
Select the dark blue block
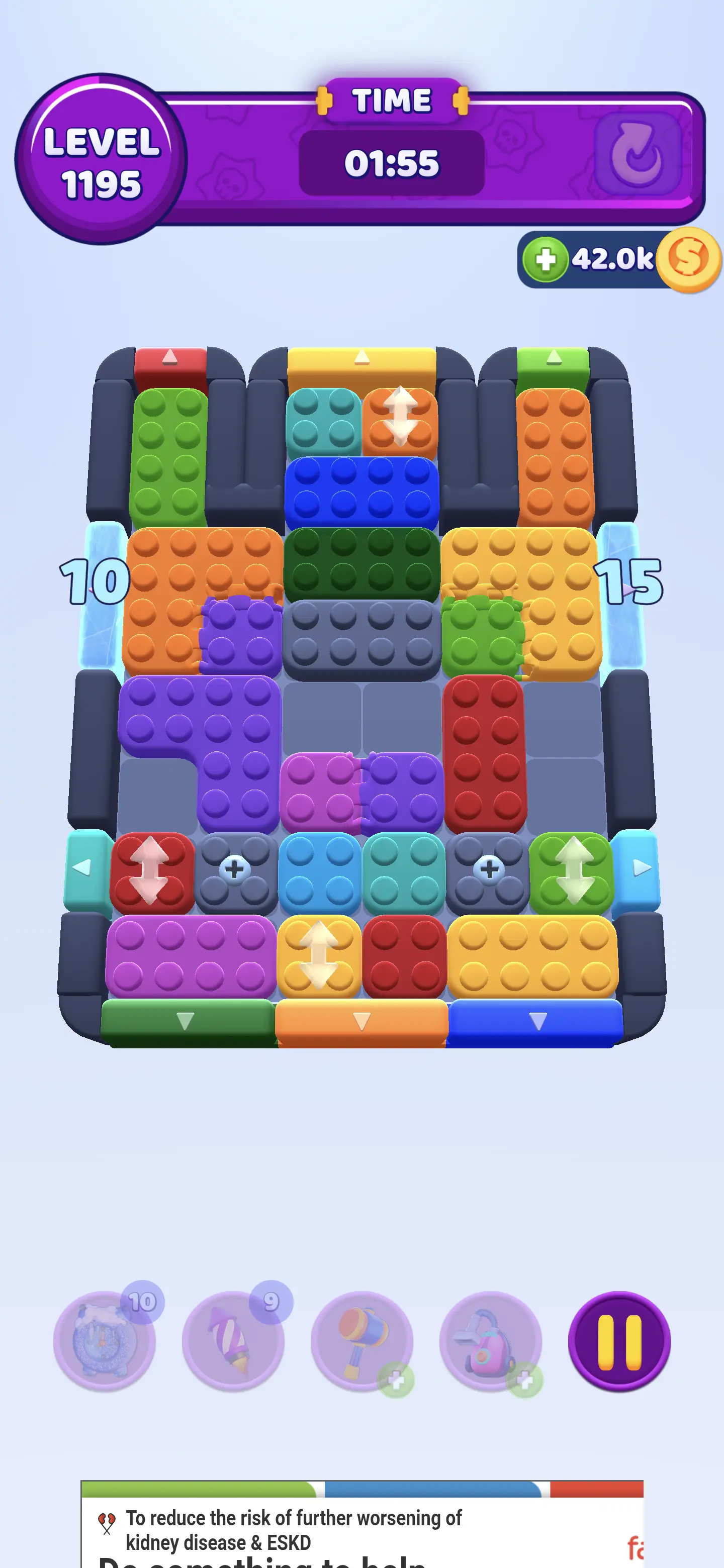(x=361, y=492)
